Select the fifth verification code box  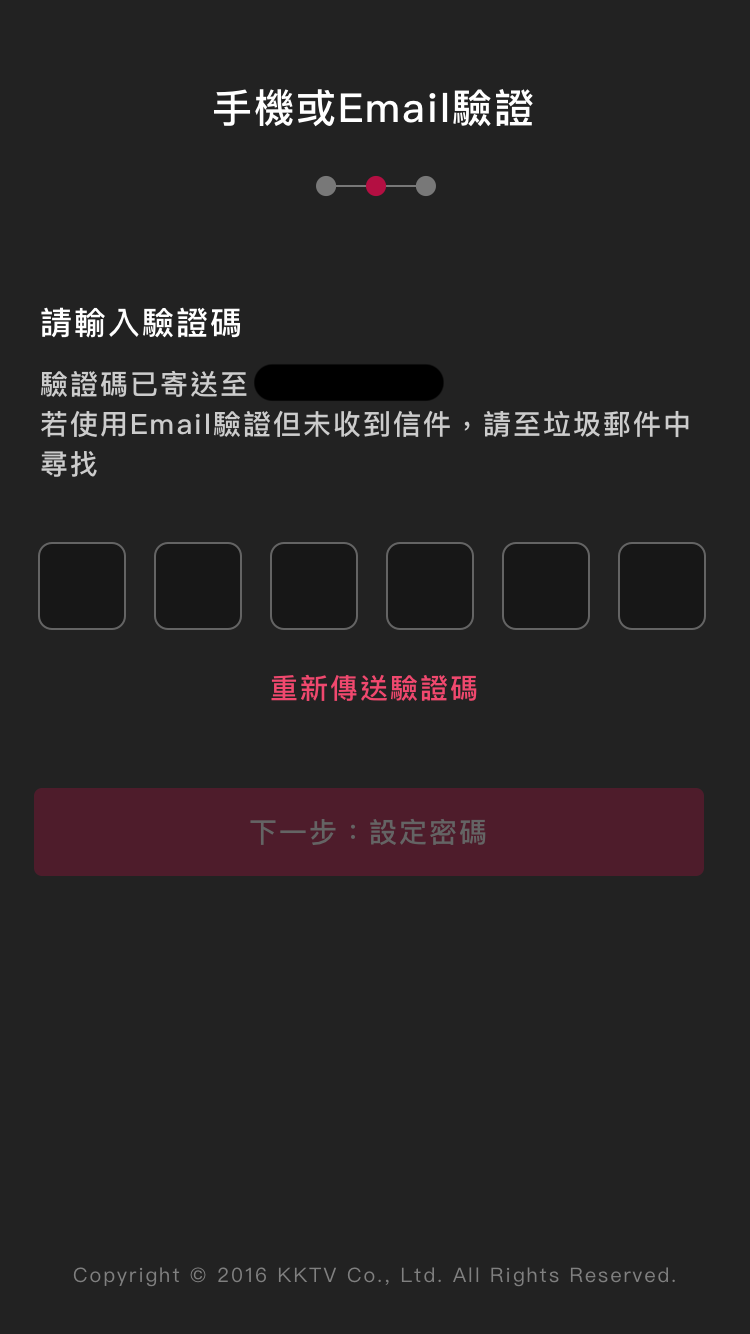(x=546, y=586)
